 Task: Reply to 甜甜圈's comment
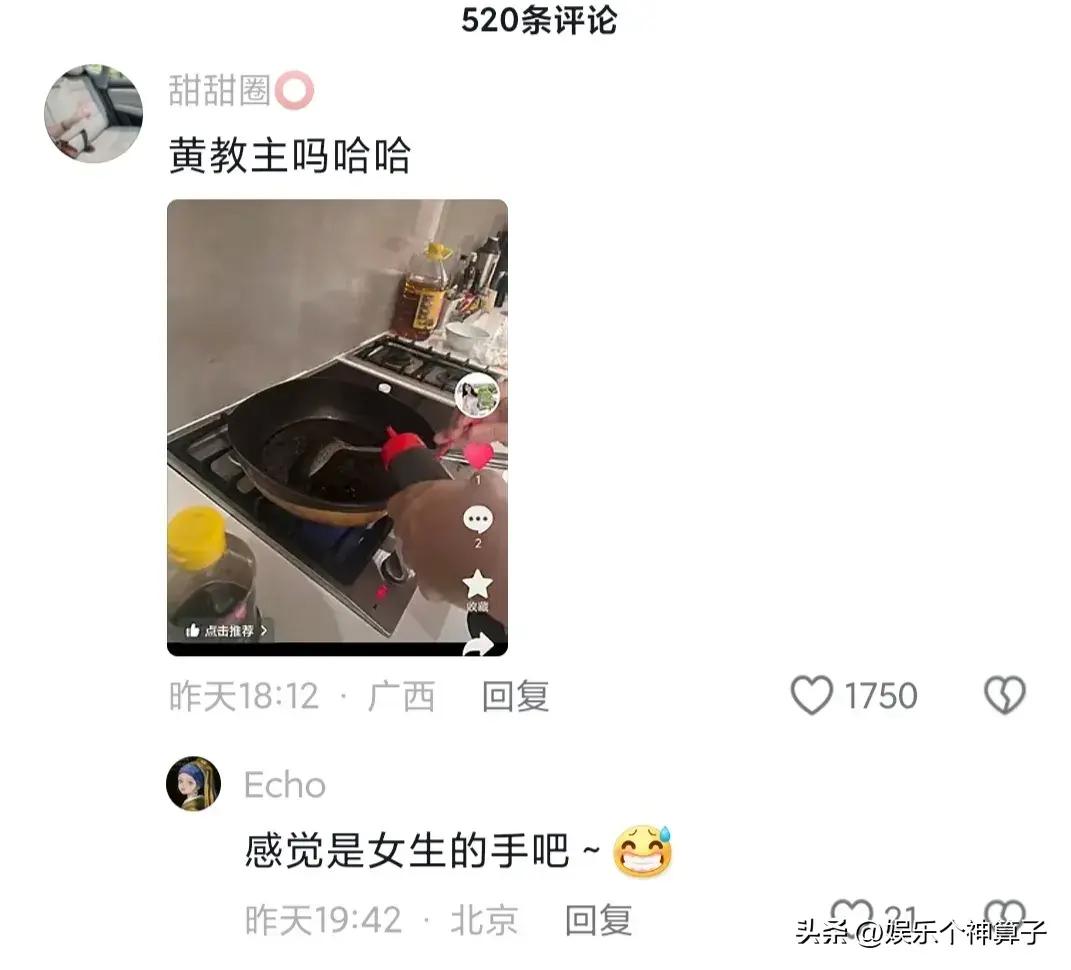click(515, 696)
